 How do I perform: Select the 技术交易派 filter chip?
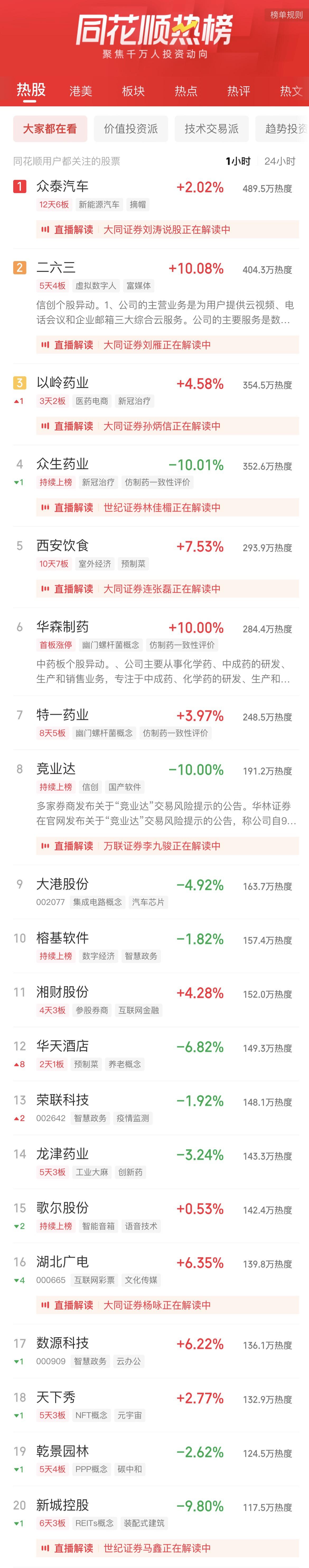(212, 129)
